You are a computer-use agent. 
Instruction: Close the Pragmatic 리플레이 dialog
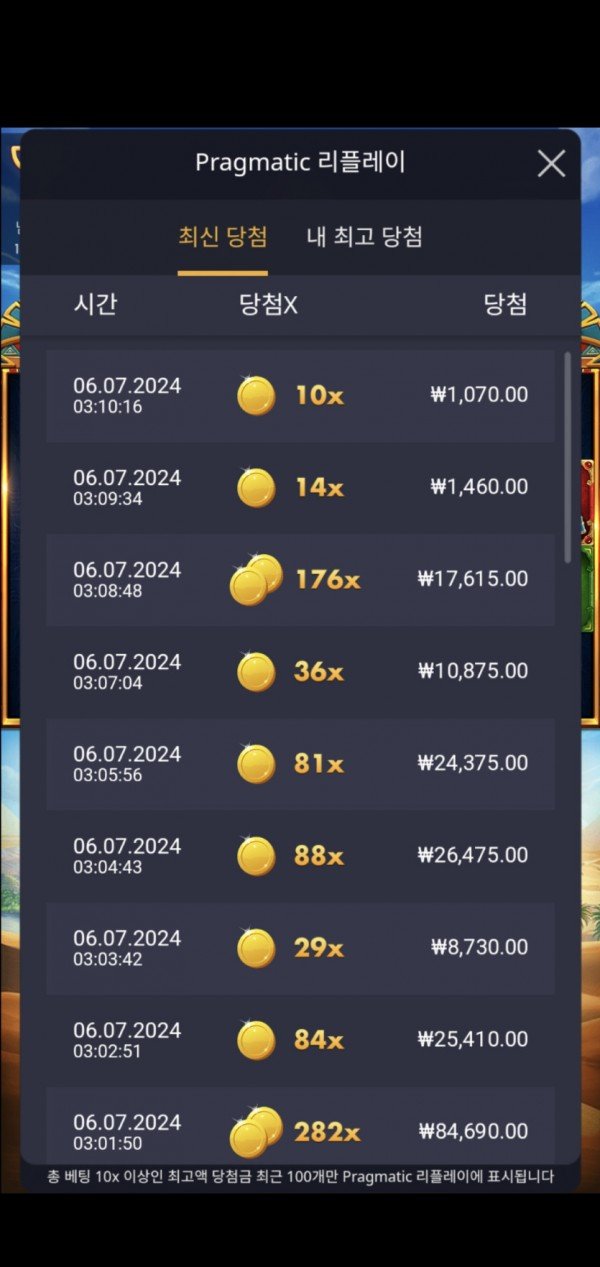[x=551, y=164]
